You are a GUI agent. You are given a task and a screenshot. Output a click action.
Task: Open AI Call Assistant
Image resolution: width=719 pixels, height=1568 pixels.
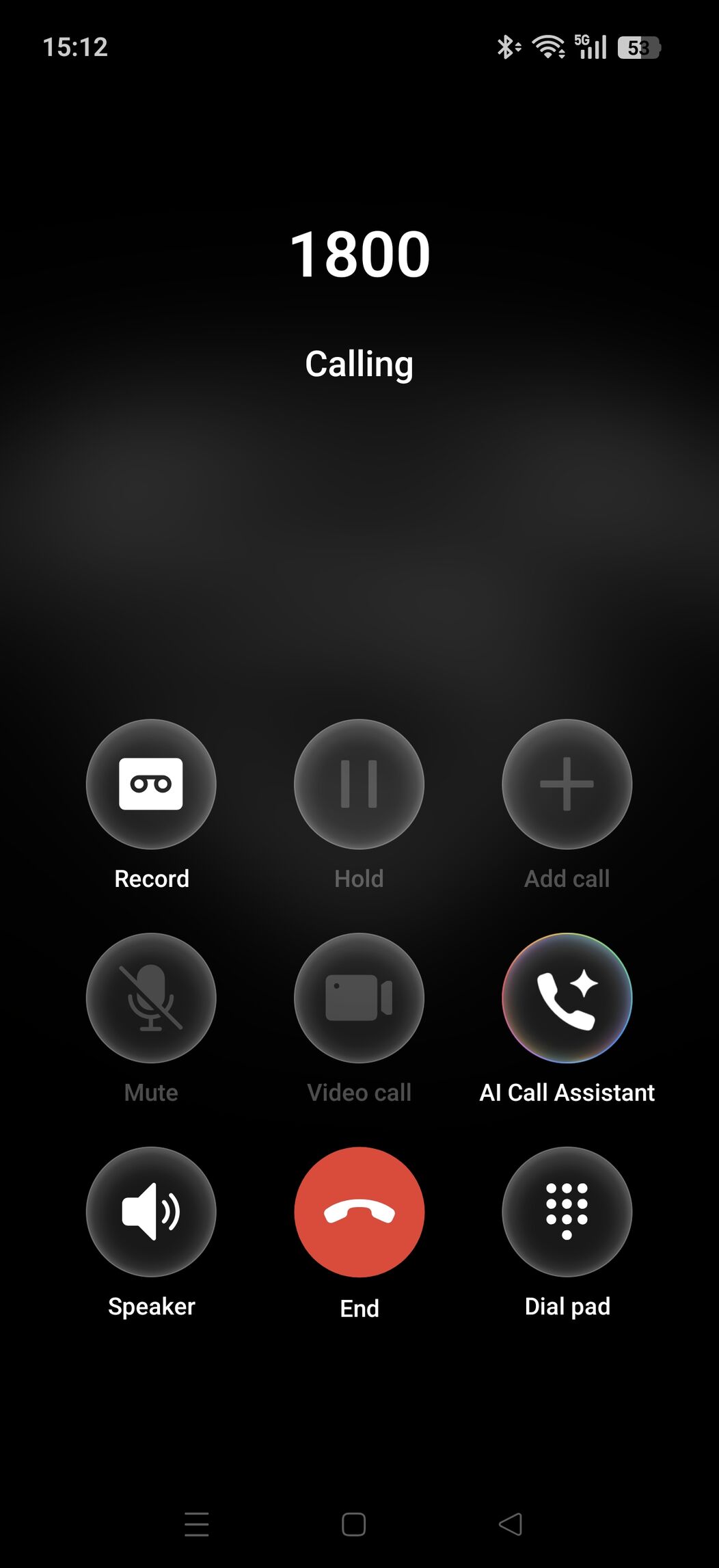tap(567, 998)
